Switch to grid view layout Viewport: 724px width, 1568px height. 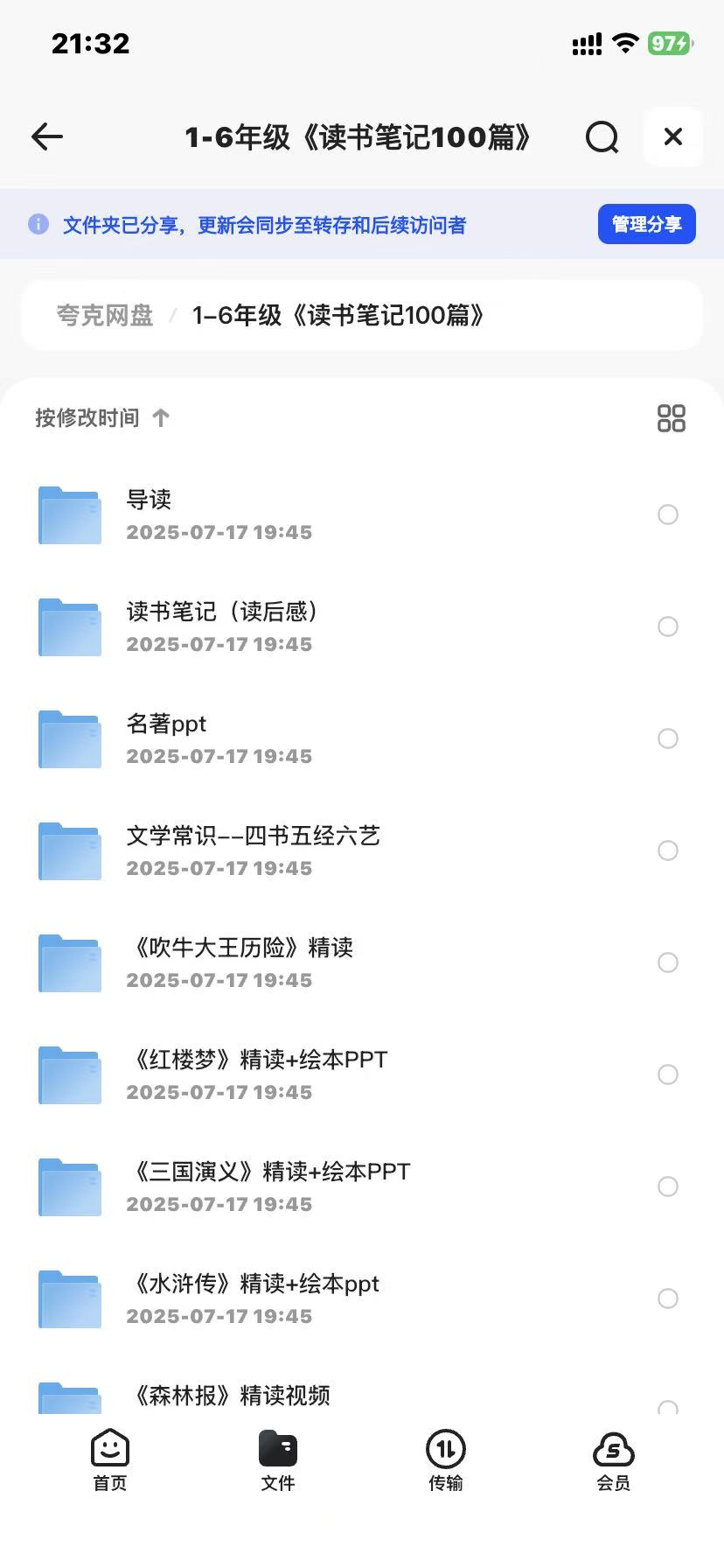(x=670, y=419)
